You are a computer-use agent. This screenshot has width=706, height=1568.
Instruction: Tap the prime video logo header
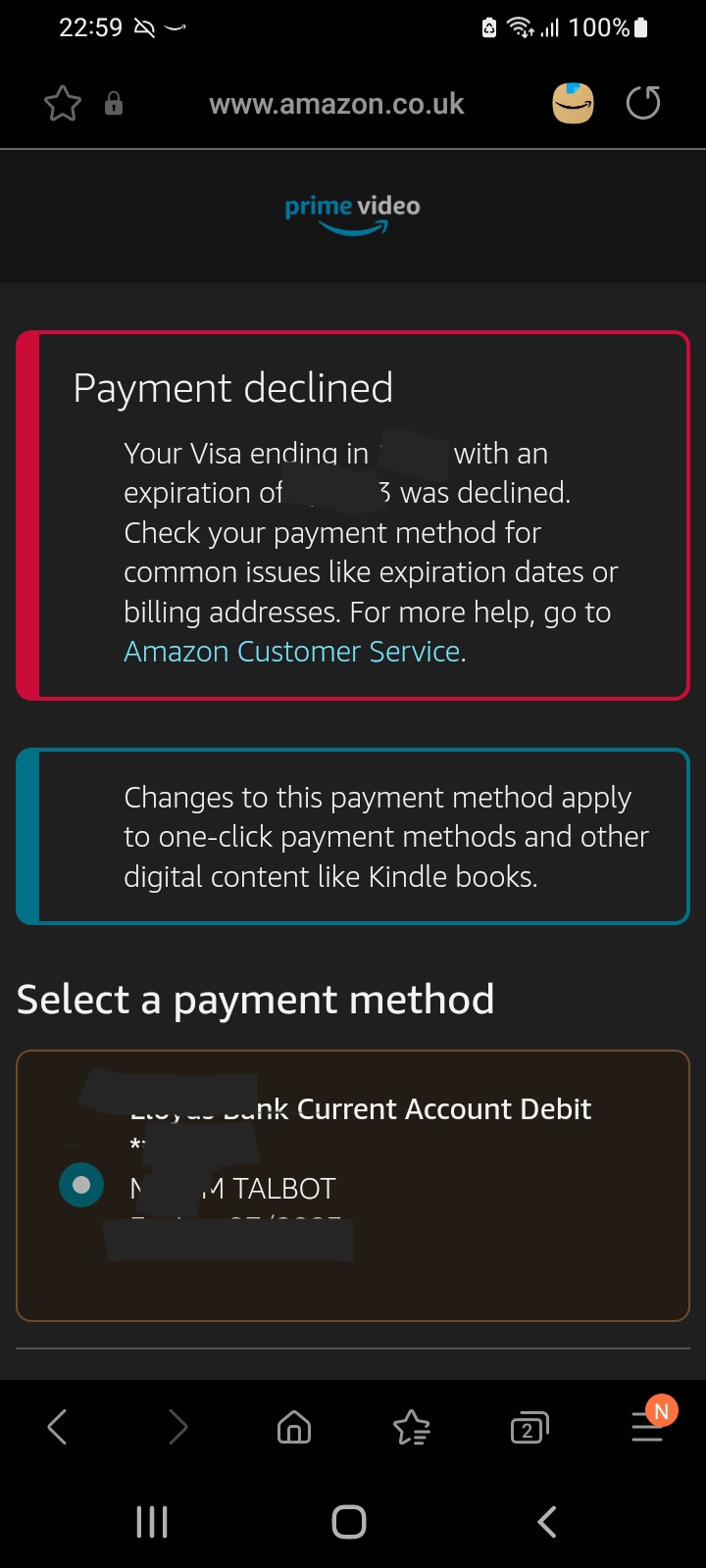pos(352,214)
